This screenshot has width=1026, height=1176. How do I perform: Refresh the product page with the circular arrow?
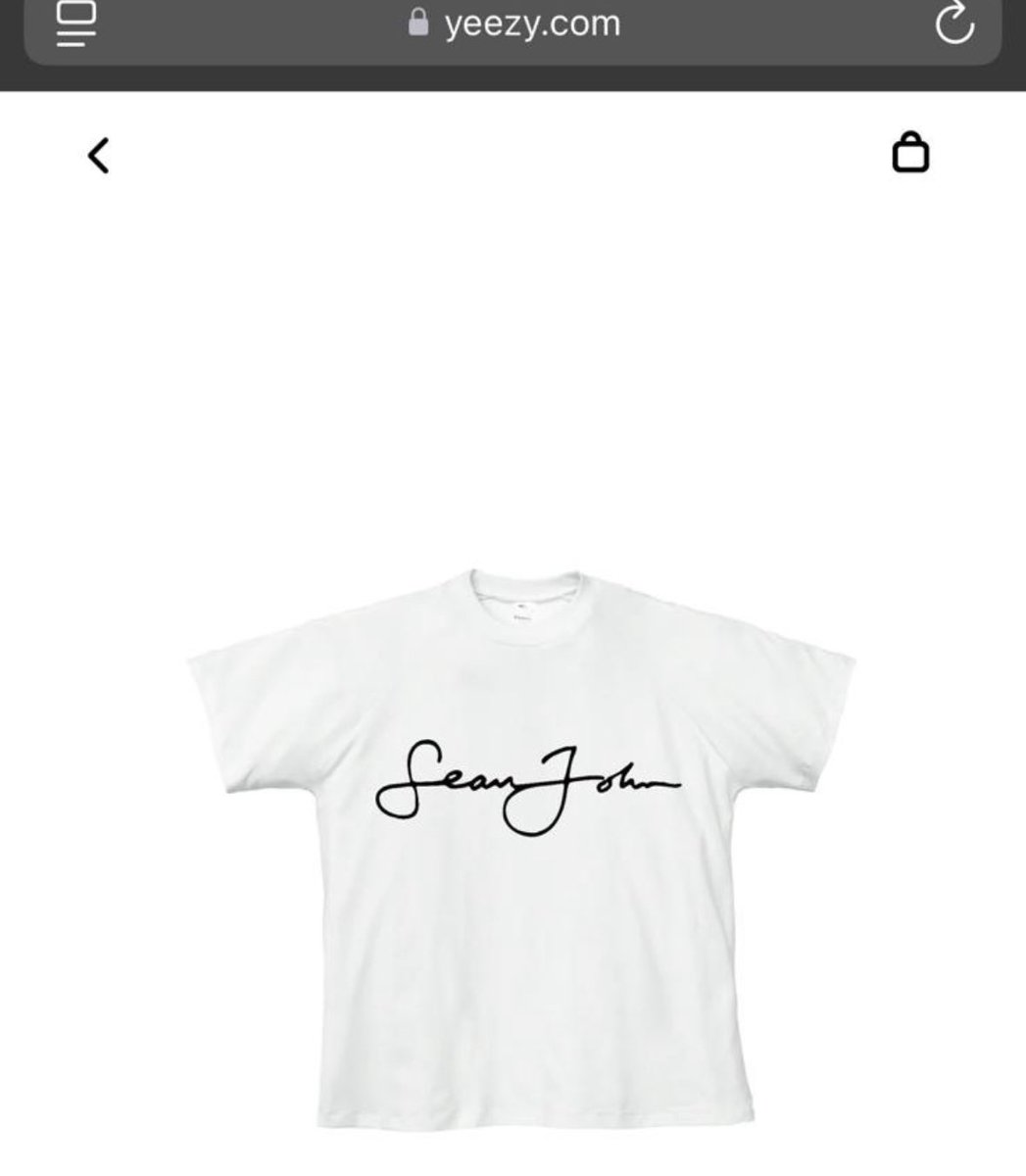pyautogui.click(x=953, y=24)
